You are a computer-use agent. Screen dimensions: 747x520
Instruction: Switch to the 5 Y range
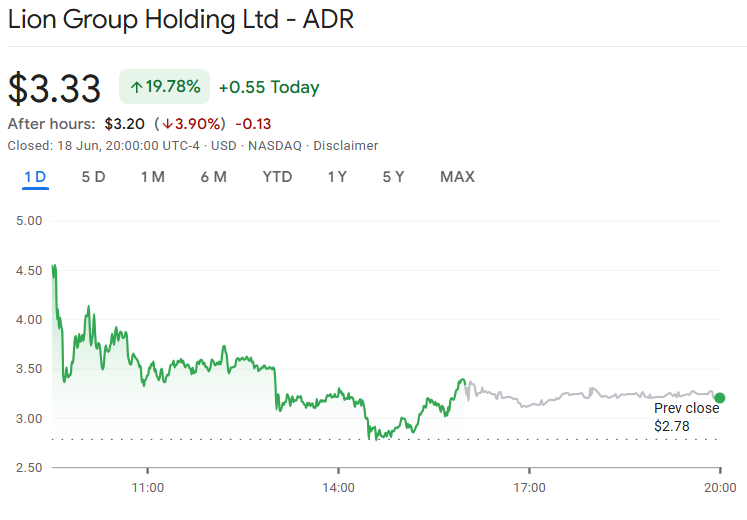pos(393,177)
